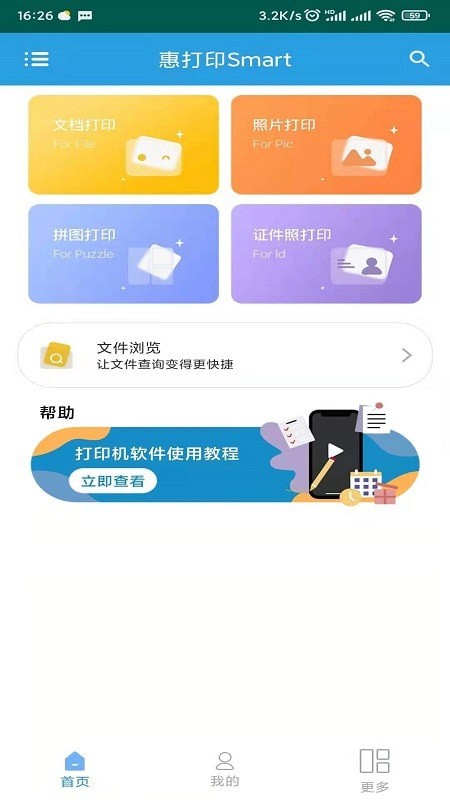
Task: Switch to the 首页 home tab
Action: click(75, 769)
